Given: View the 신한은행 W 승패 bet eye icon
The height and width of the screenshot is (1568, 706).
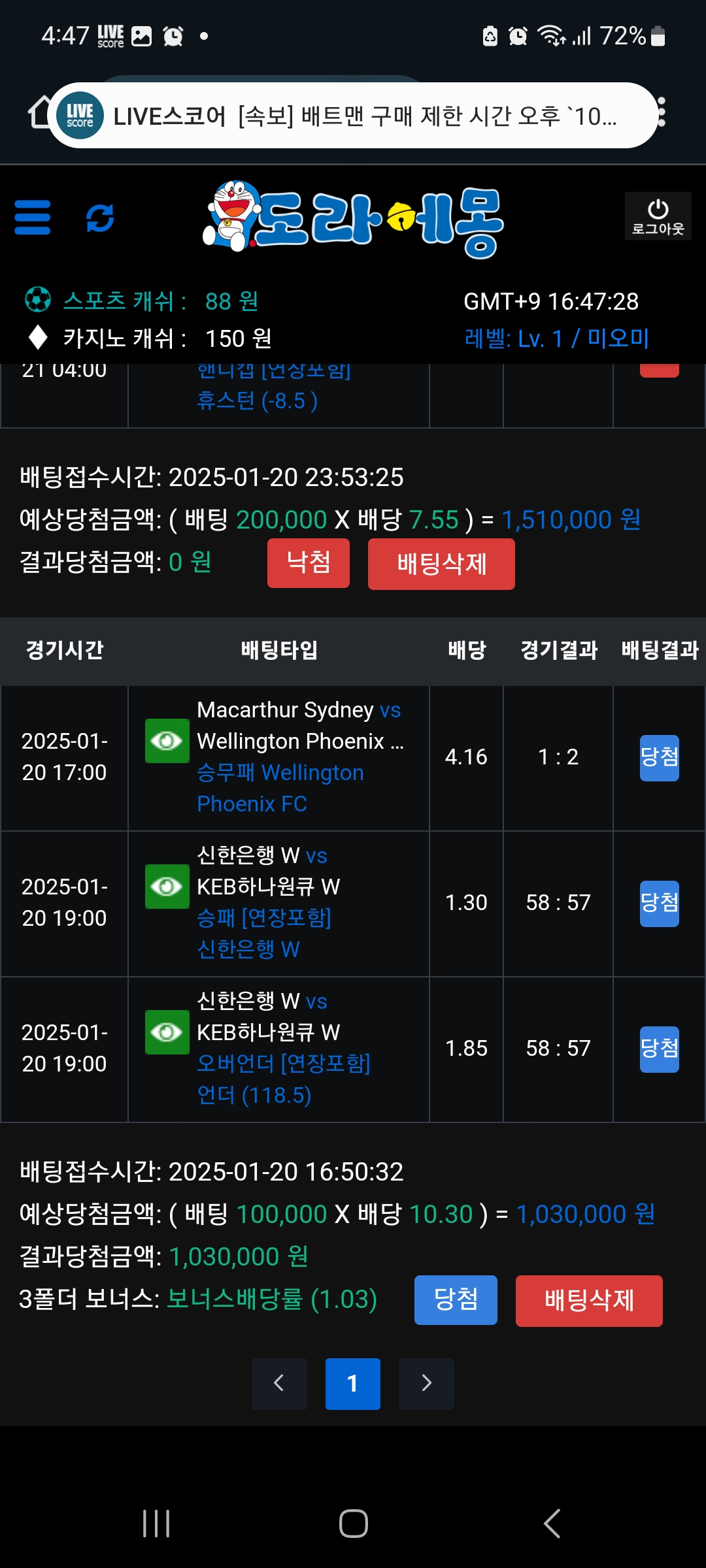Looking at the screenshot, I should tap(167, 887).
